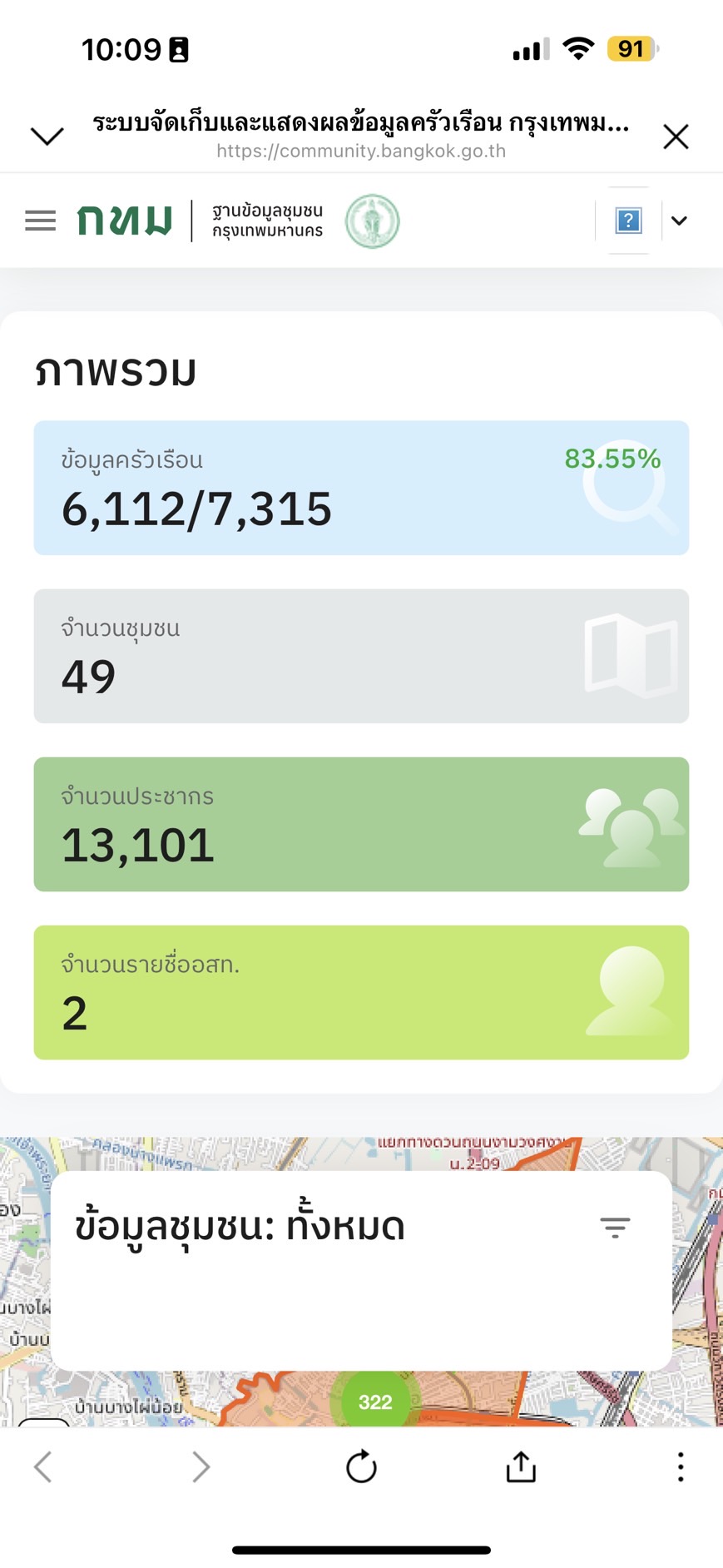Open the จำนวนชุมชน card
The height and width of the screenshot is (1568, 723).
click(361, 656)
